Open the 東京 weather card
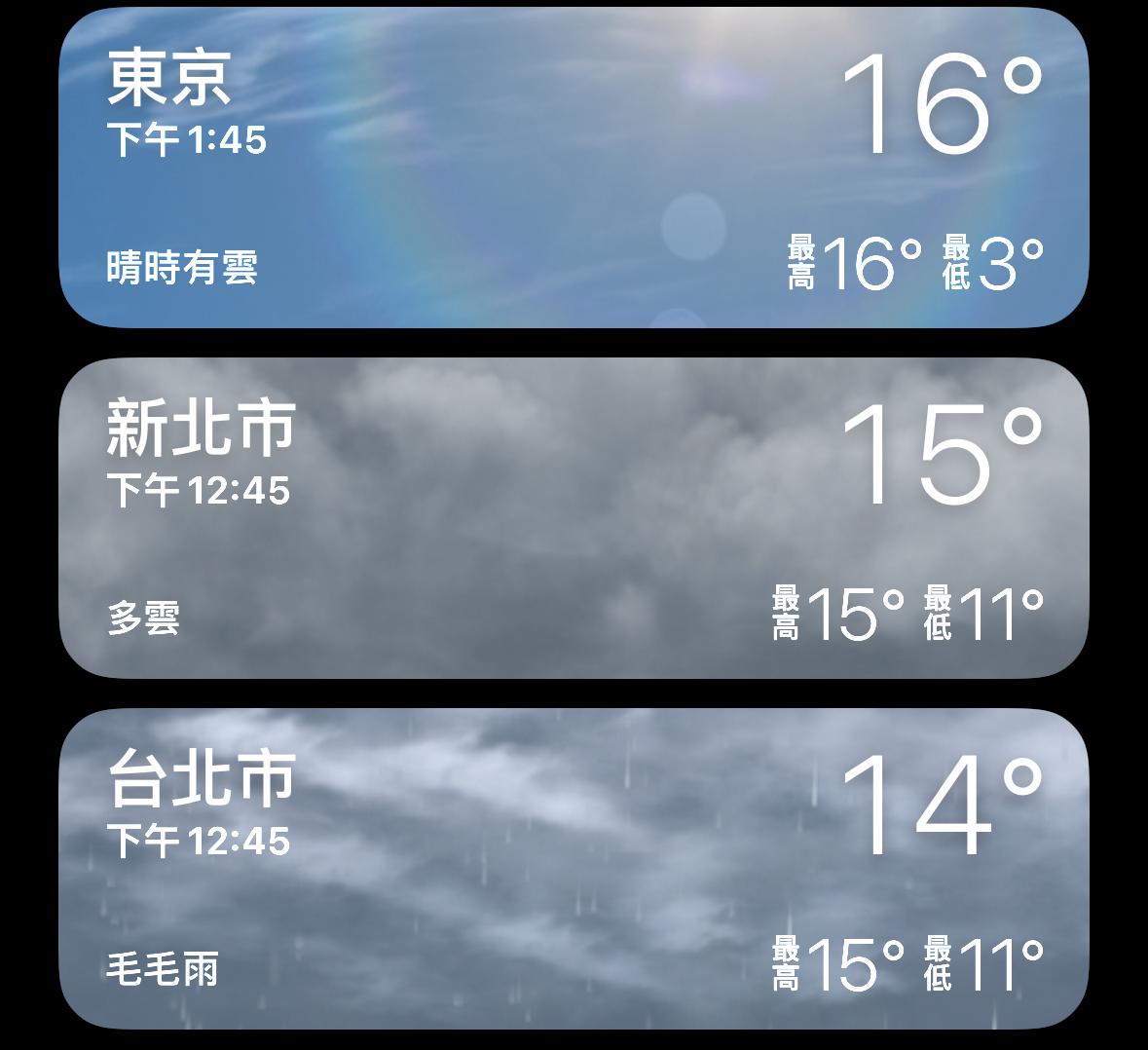Screen dimensions: 1148x1050 pos(574,168)
